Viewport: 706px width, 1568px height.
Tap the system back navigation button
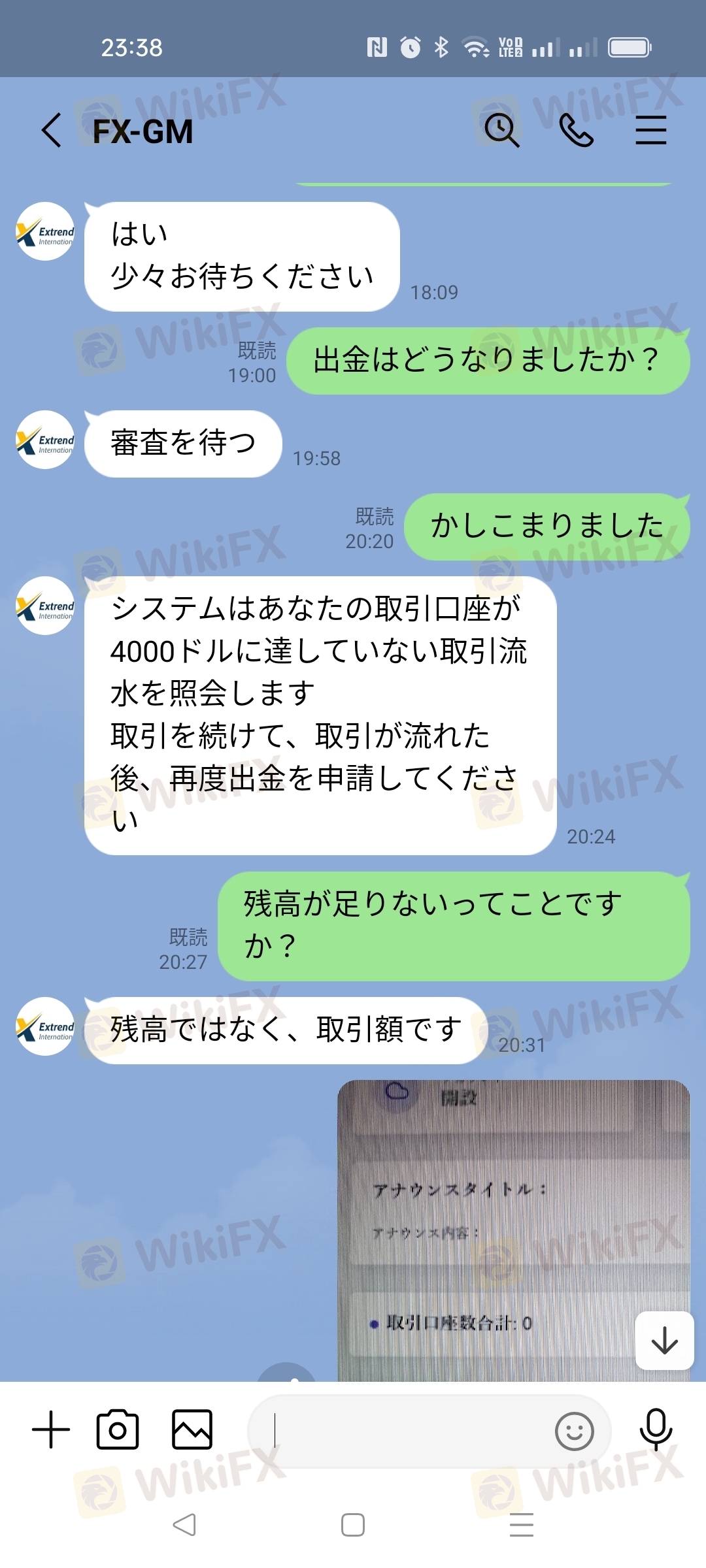[x=184, y=1525]
